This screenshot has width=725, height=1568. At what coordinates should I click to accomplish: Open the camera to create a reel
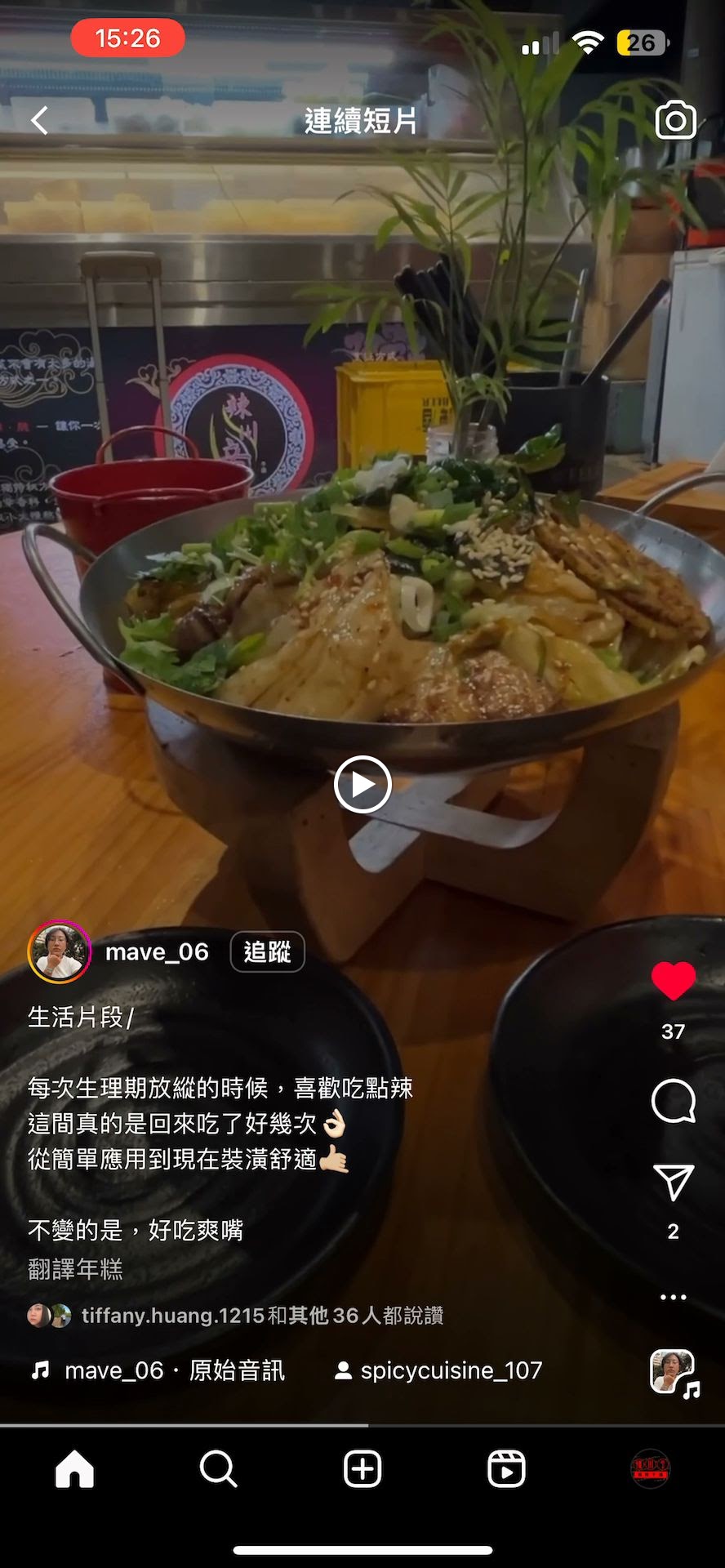[675, 121]
